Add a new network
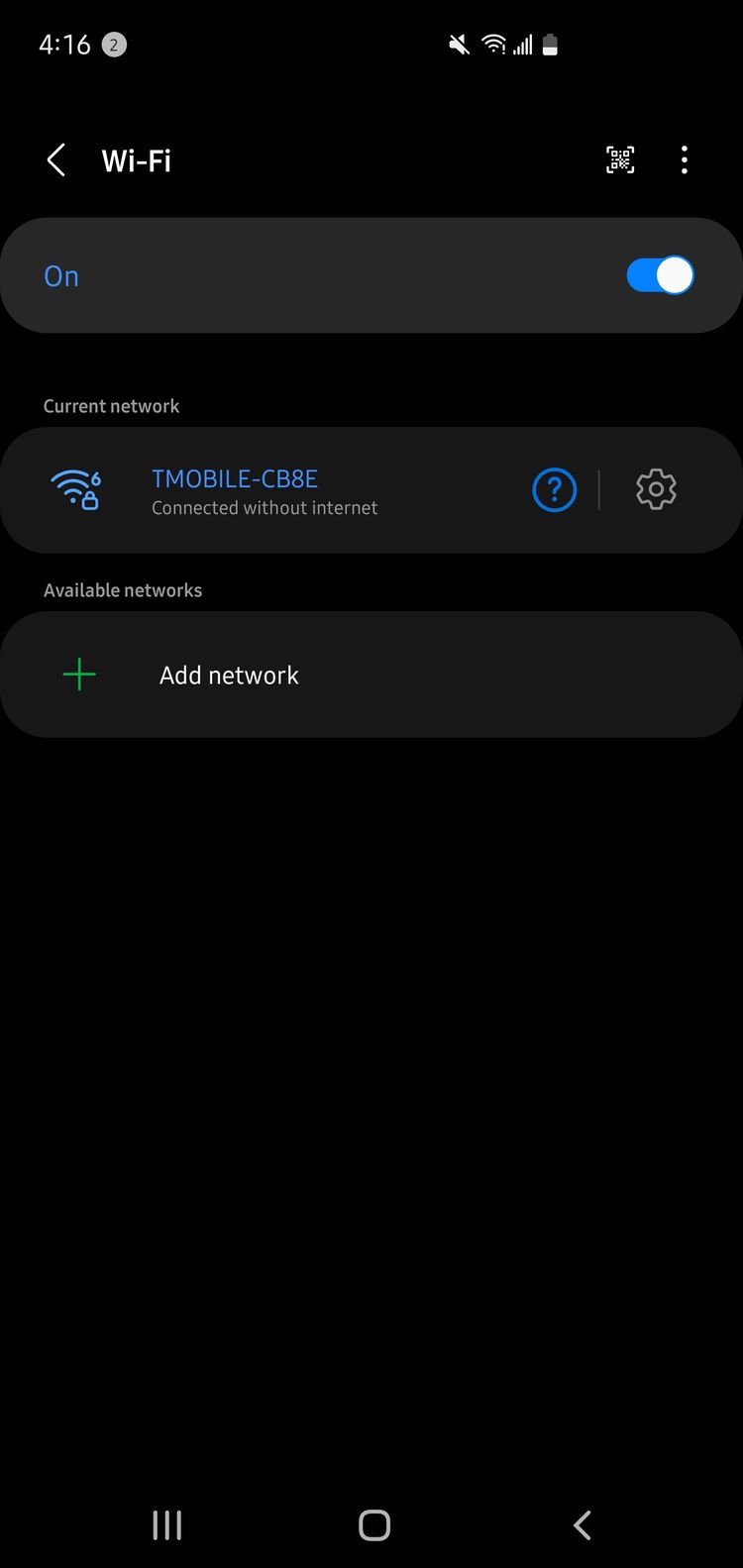This screenshot has height=1568, width=743. 371,675
